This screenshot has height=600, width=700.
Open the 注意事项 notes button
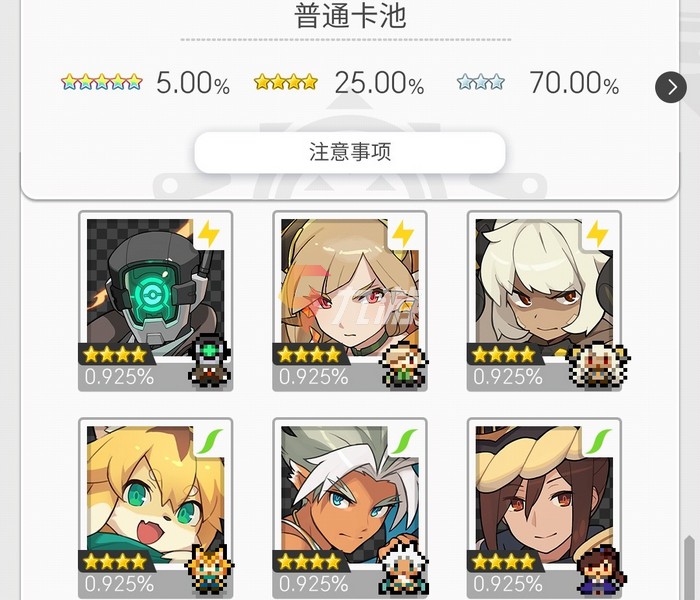[349, 152]
